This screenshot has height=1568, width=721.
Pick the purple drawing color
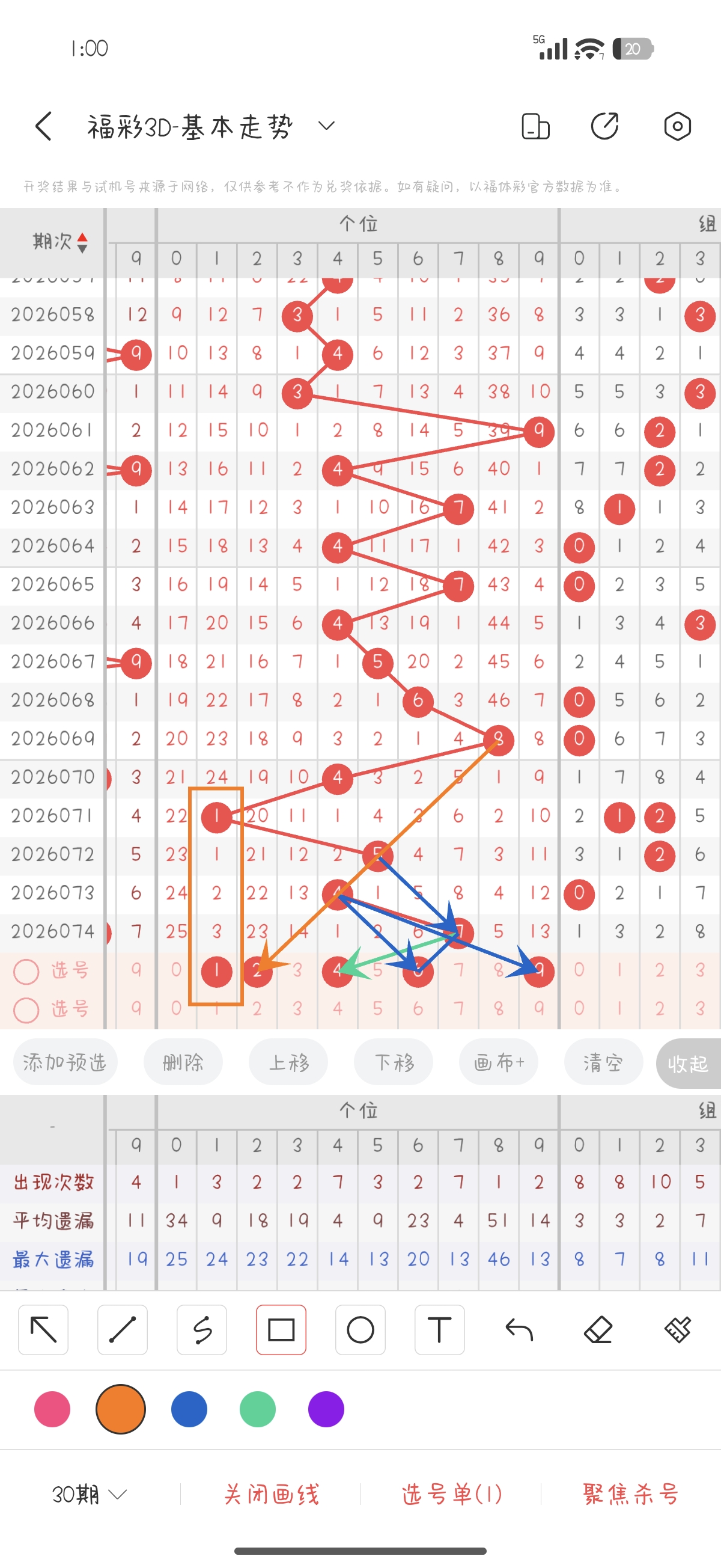[326, 1409]
